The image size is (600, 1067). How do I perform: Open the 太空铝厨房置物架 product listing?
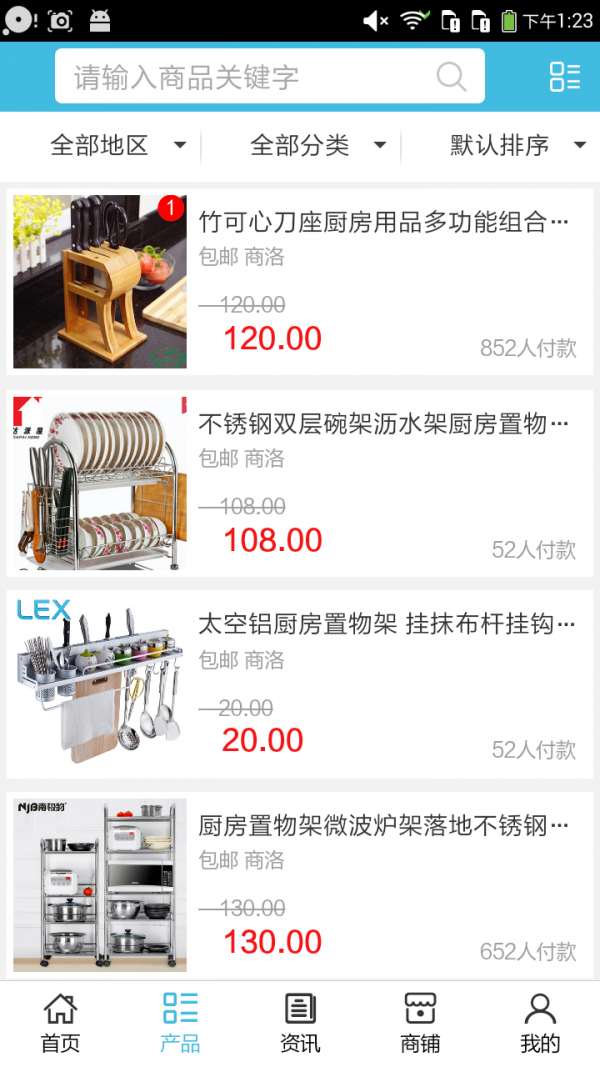(387, 625)
